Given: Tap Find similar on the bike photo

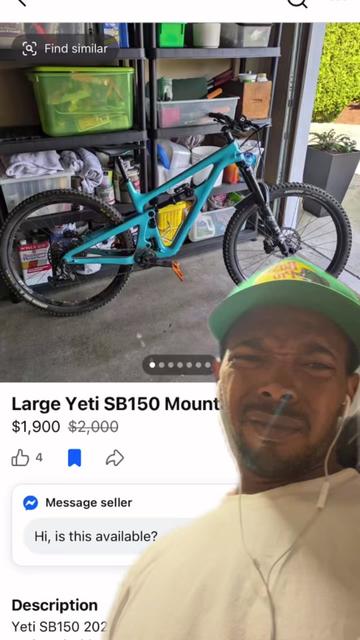Looking at the screenshot, I should coord(65,49).
